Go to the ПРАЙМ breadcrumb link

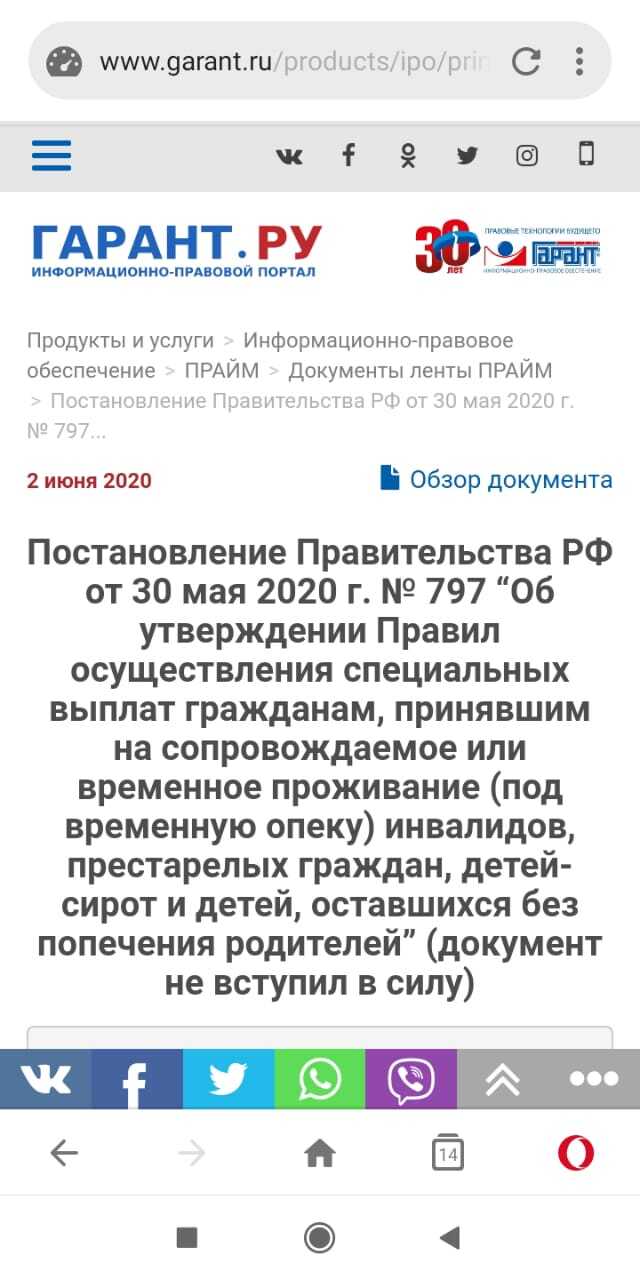pyautogui.click(x=220, y=371)
